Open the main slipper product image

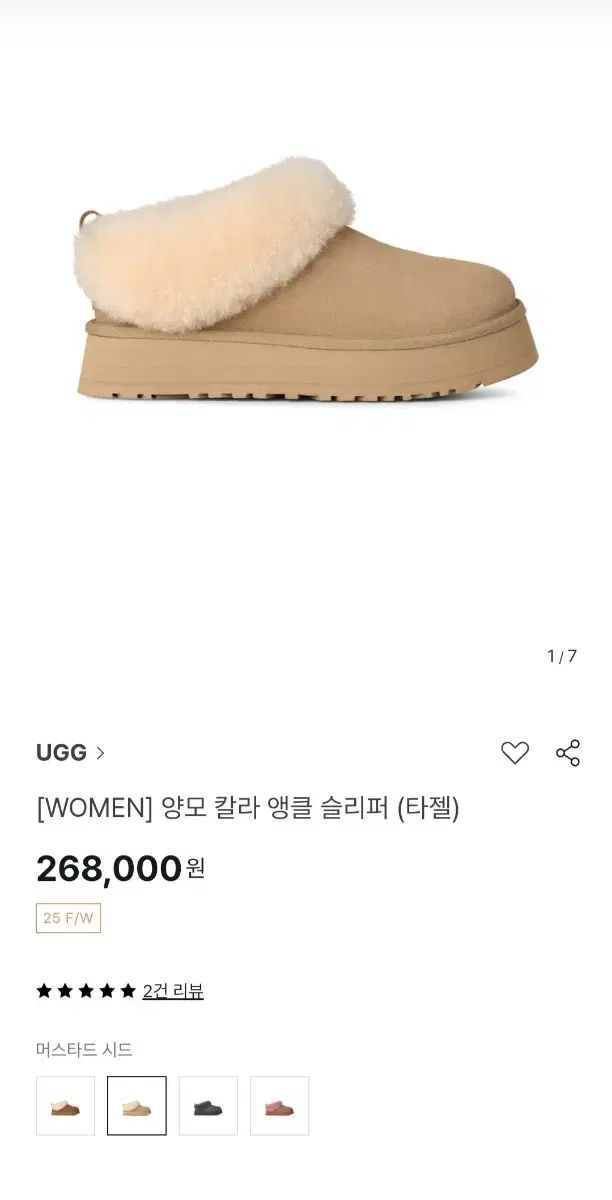pyautogui.click(x=306, y=280)
